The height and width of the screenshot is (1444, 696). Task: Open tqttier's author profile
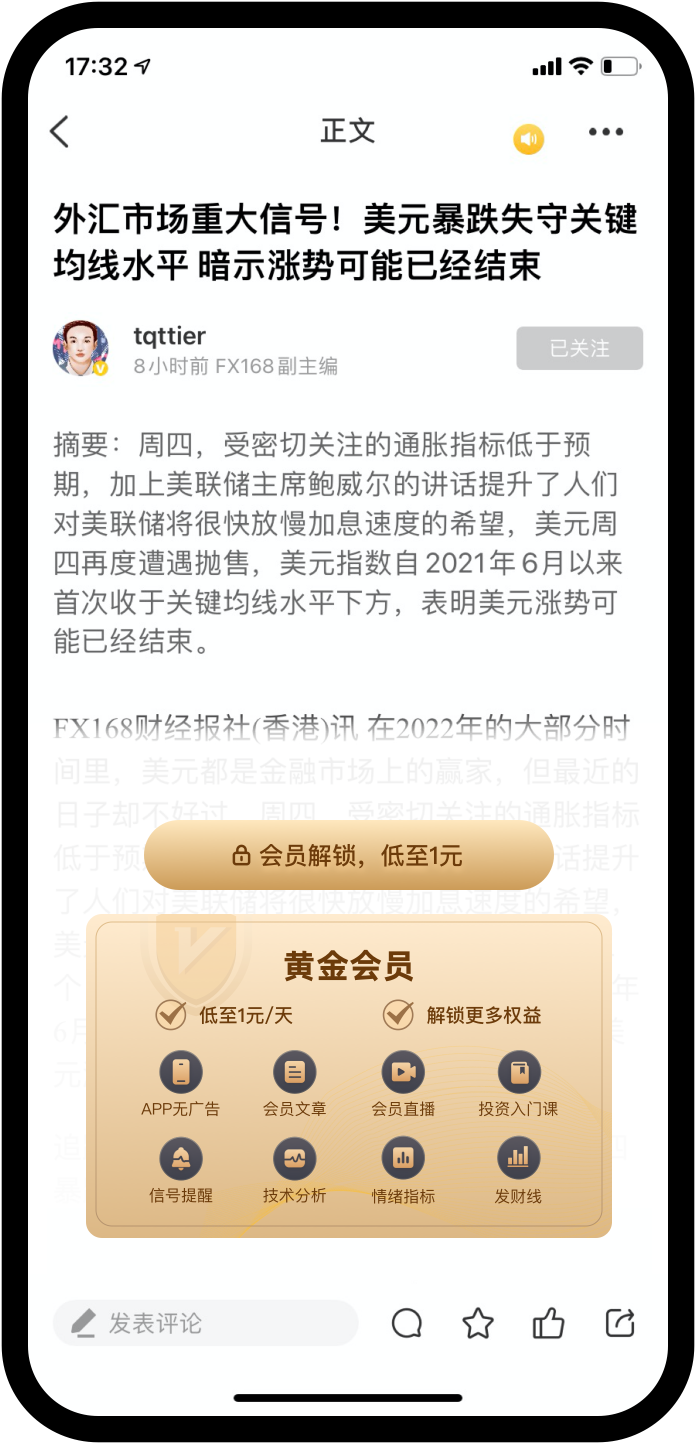(x=80, y=348)
